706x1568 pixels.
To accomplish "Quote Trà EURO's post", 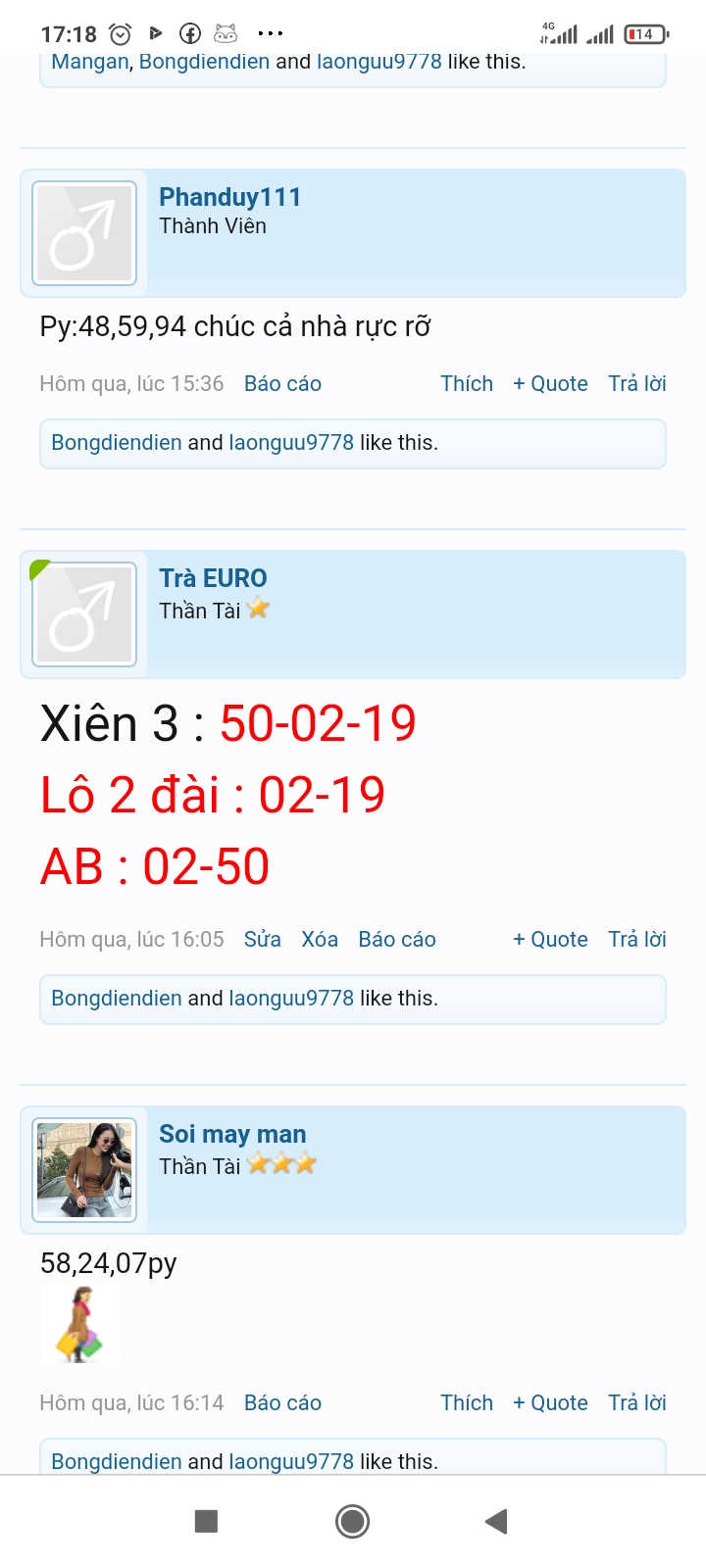I will [550, 939].
